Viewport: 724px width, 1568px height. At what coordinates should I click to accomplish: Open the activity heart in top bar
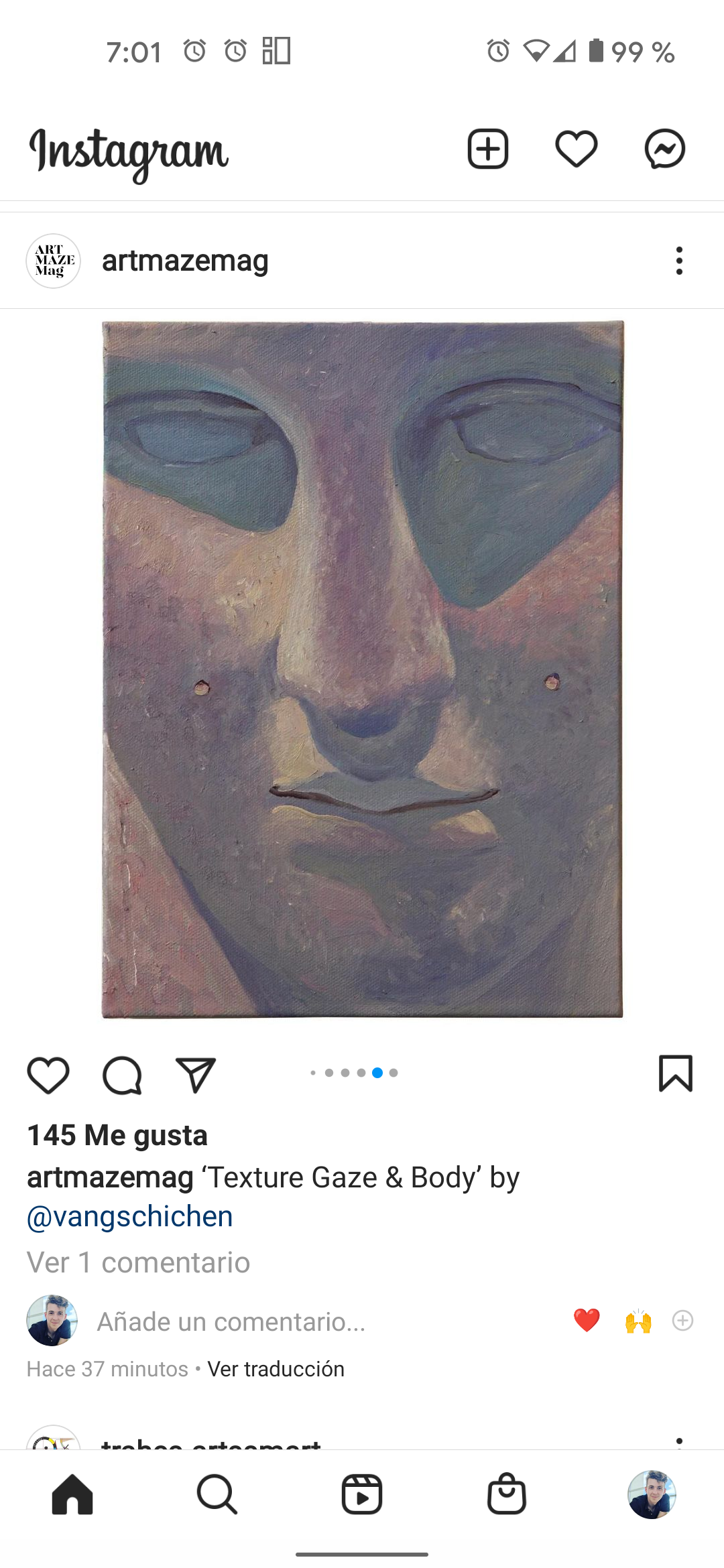point(576,149)
